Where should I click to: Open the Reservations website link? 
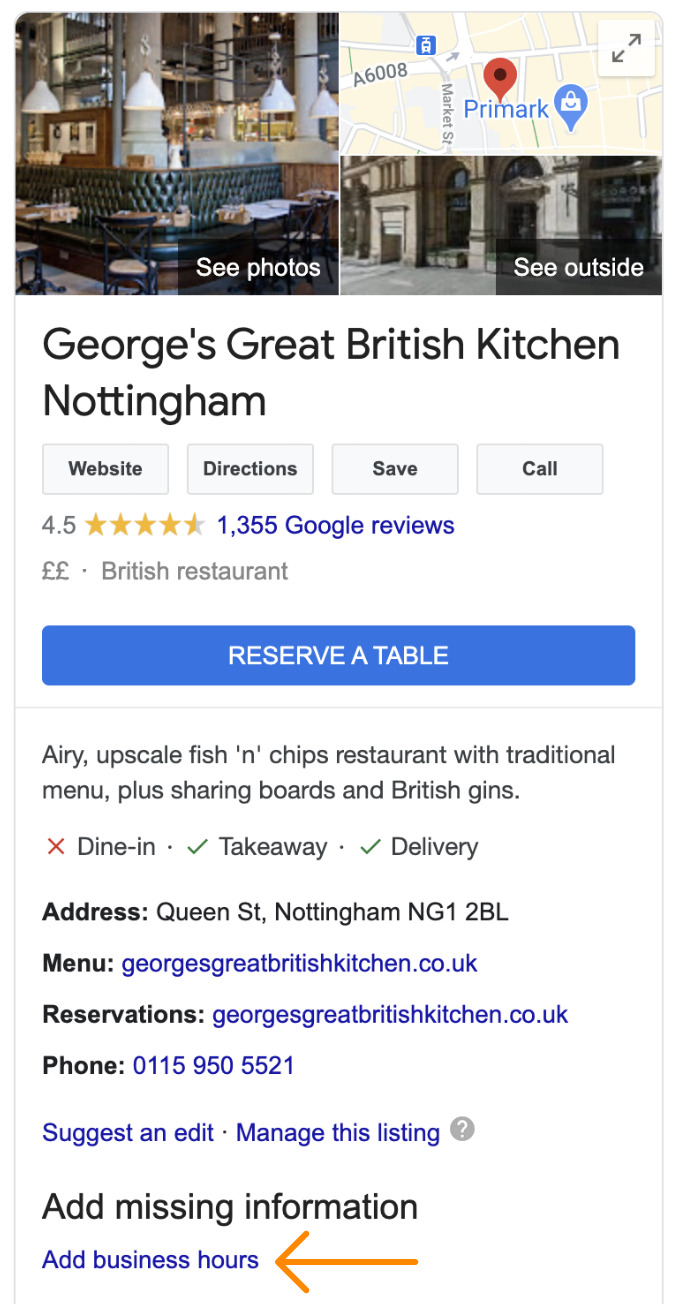390,1014
